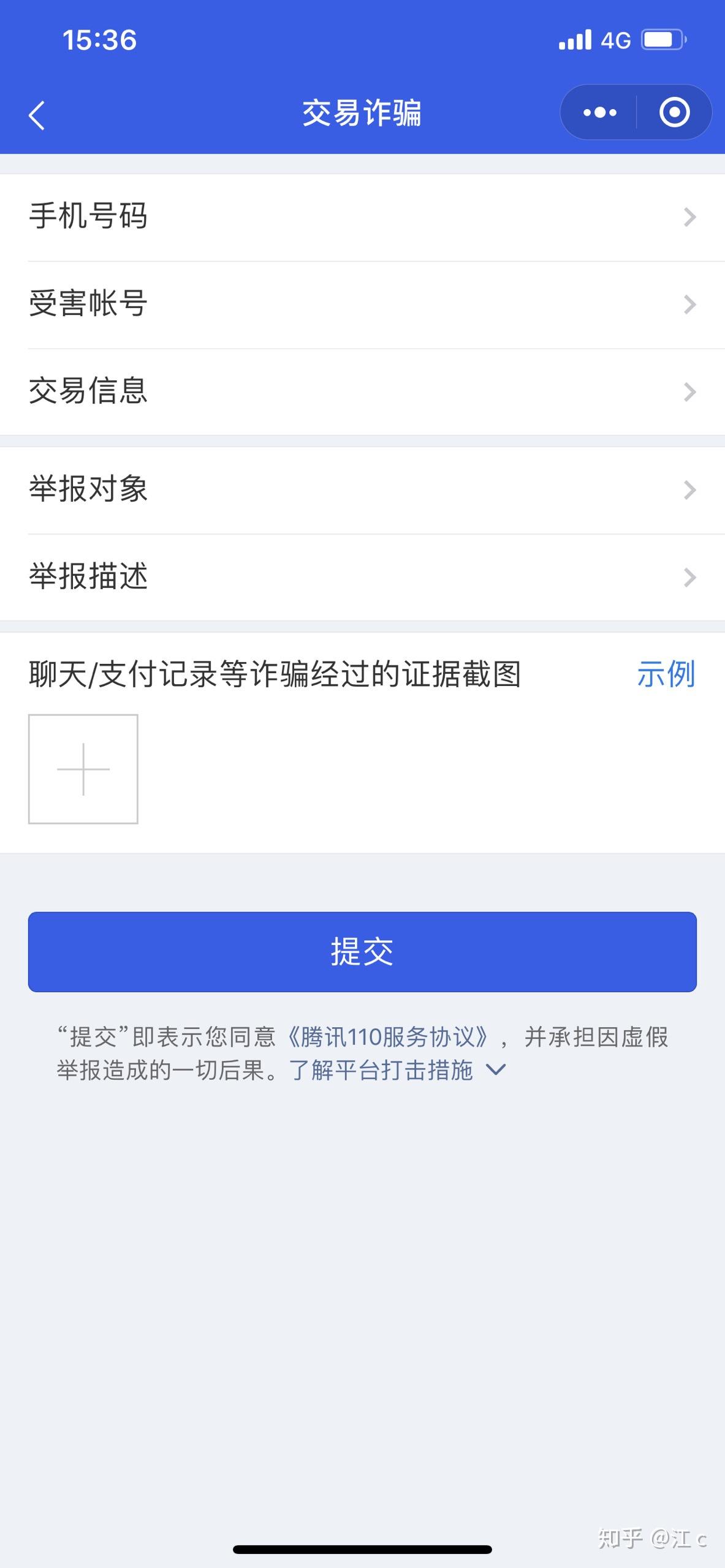Open the mini-program more options (···) menu
Image resolution: width=725 pixels, height=1568 pixels.
tap(599, 112)
